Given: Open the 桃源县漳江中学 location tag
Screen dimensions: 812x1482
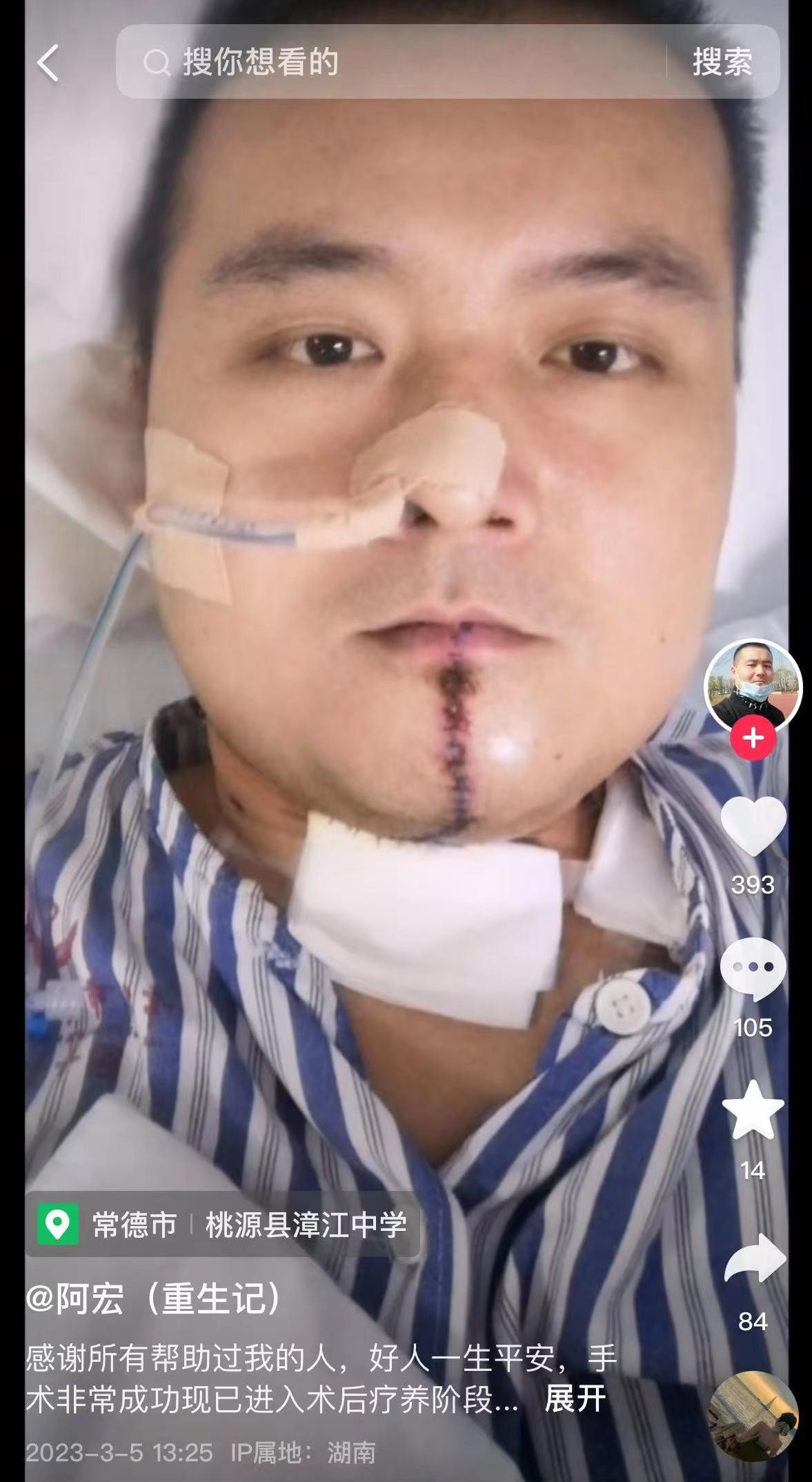Looking at the screenshot, I should pyautogui.click(x=305, y=1225).
